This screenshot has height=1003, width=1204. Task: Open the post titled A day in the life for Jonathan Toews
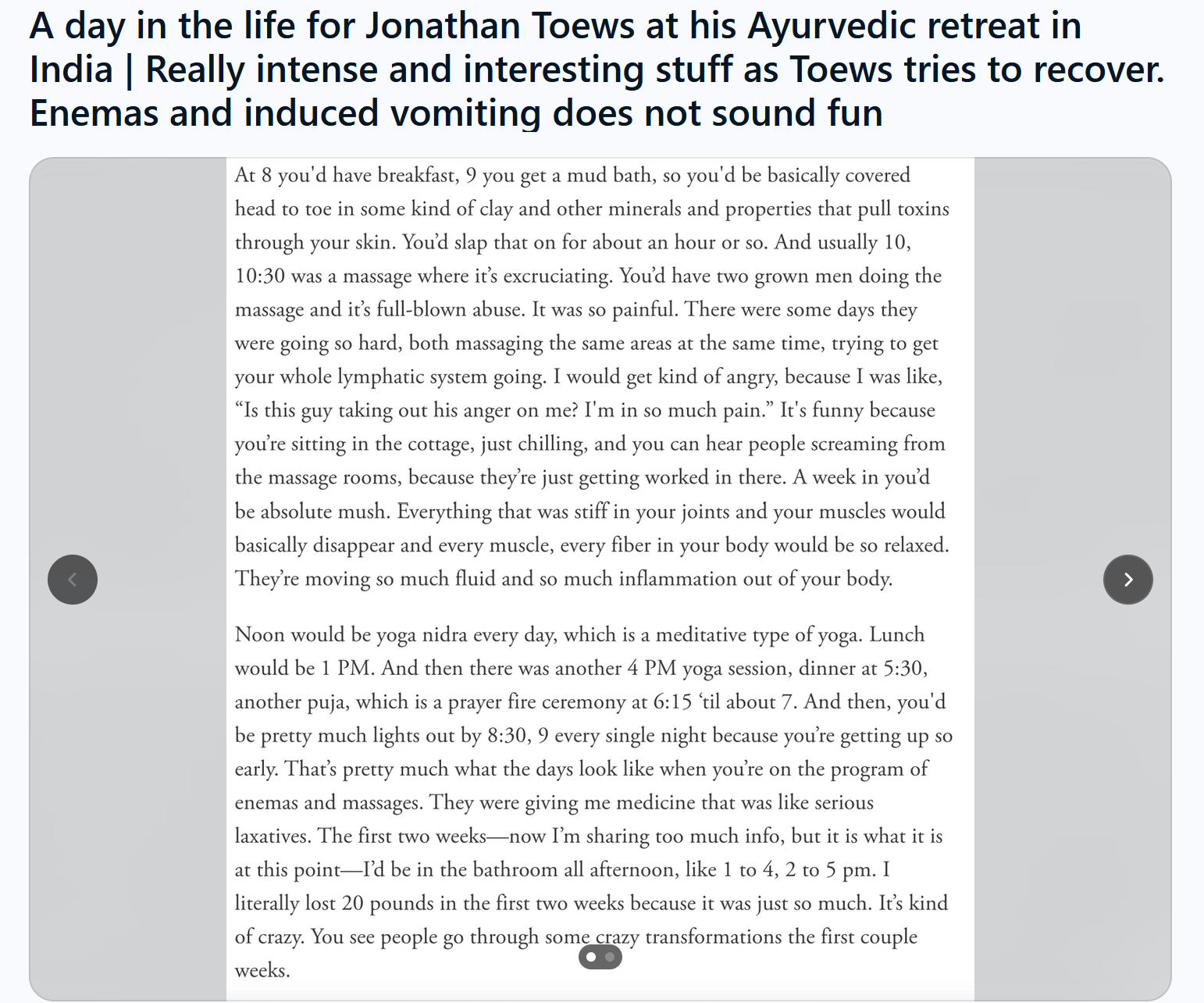[597, 70]
